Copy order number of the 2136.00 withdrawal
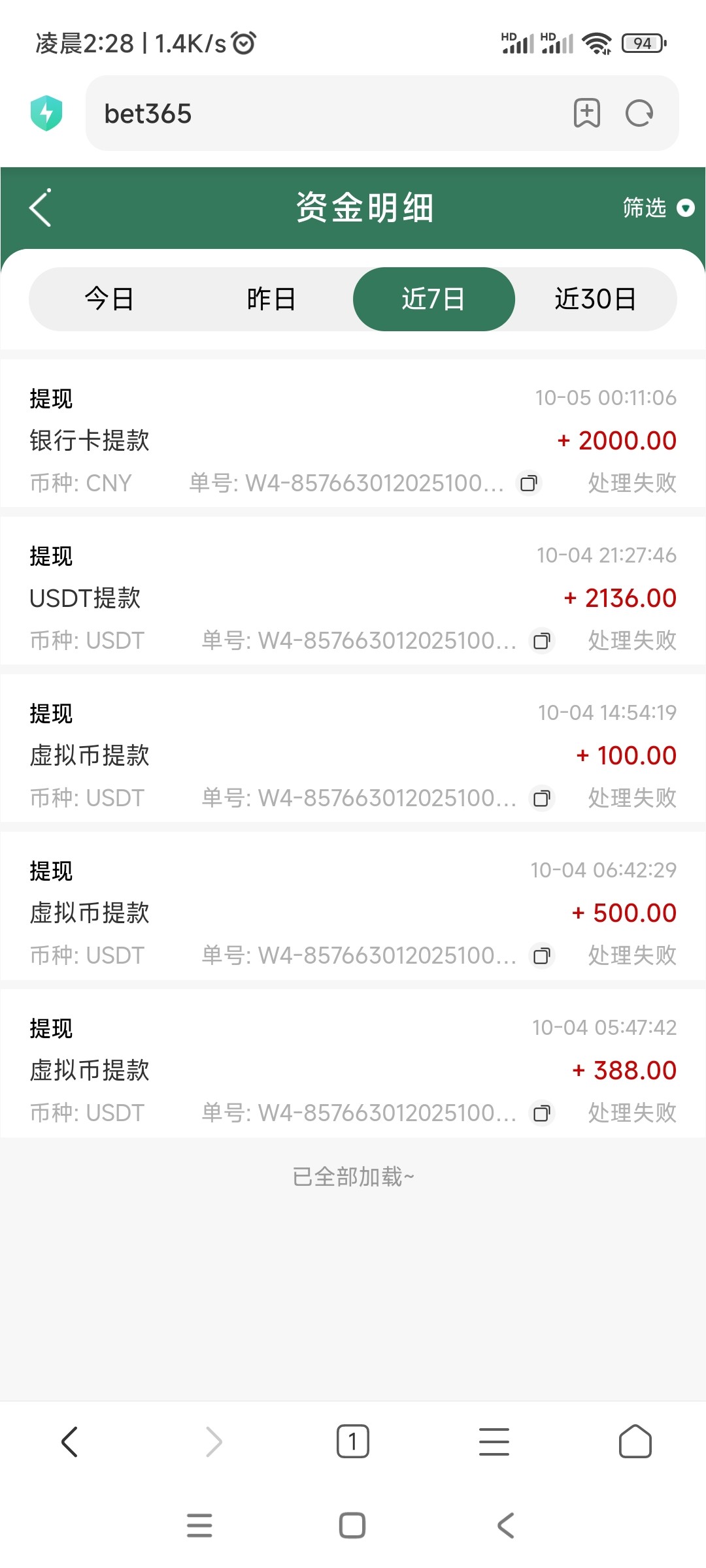Viewport: 706px width, 1568px height. click(x=542, y=641)
